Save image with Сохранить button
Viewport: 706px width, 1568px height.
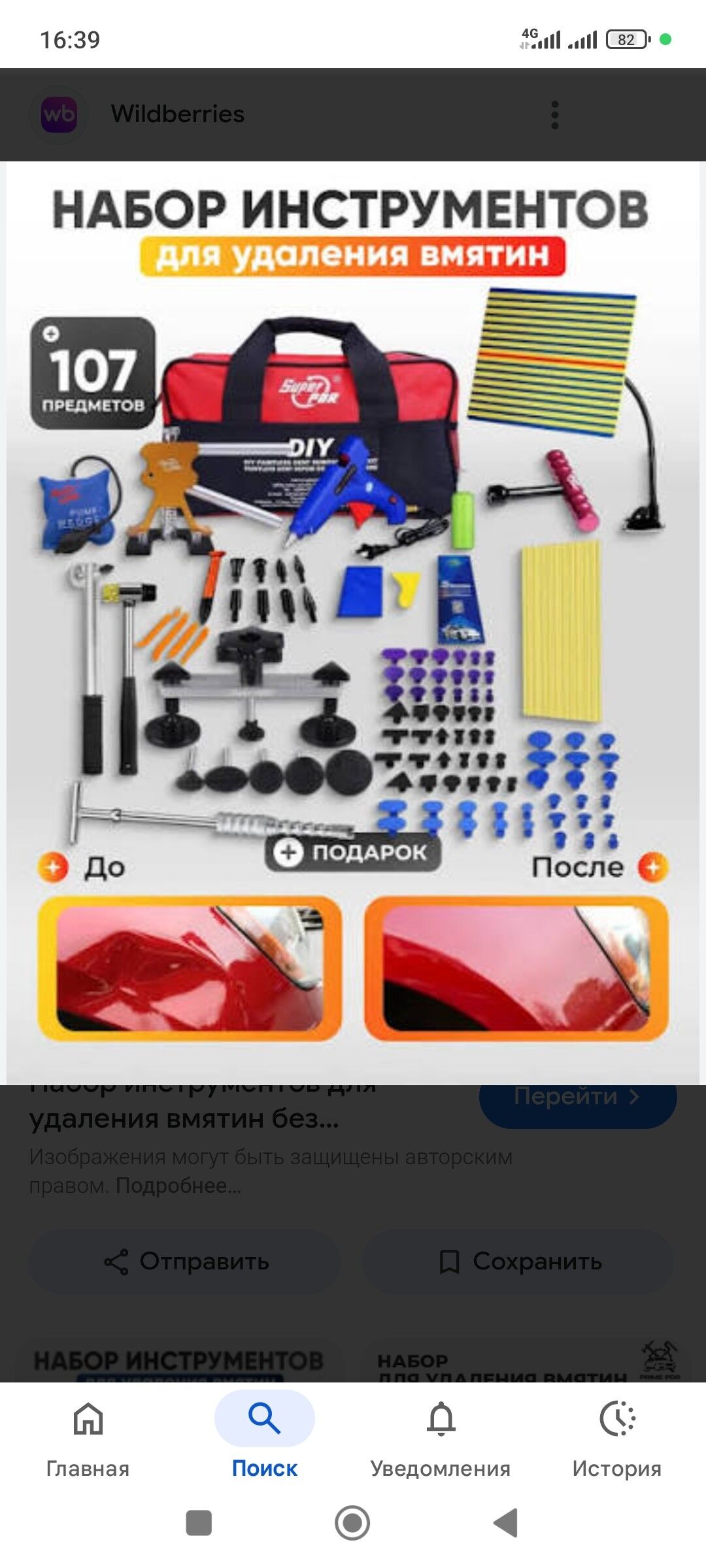[519, 1262]
